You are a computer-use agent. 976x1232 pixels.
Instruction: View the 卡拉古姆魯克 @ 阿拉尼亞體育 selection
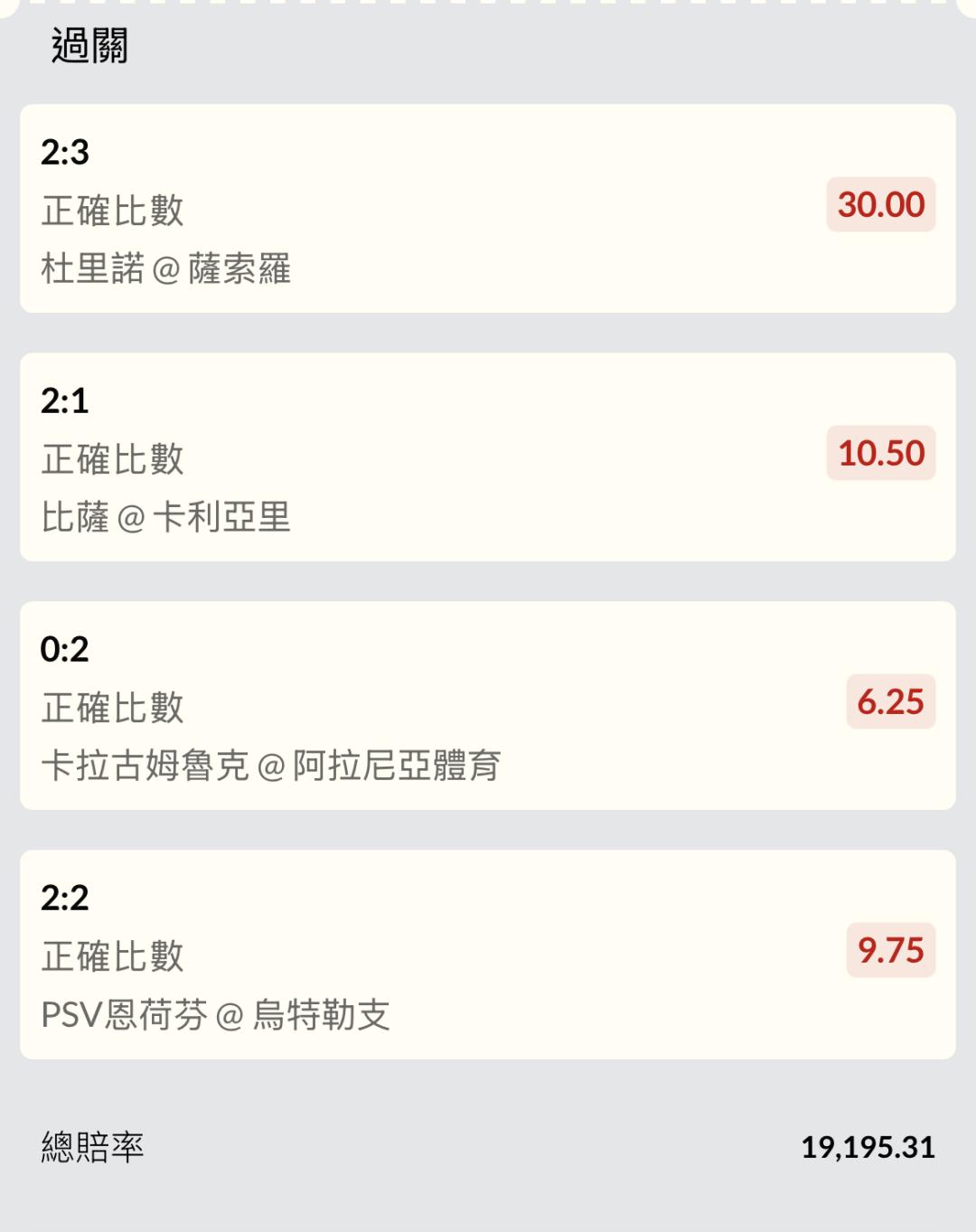pyautogui.click(x=488, y=706)
